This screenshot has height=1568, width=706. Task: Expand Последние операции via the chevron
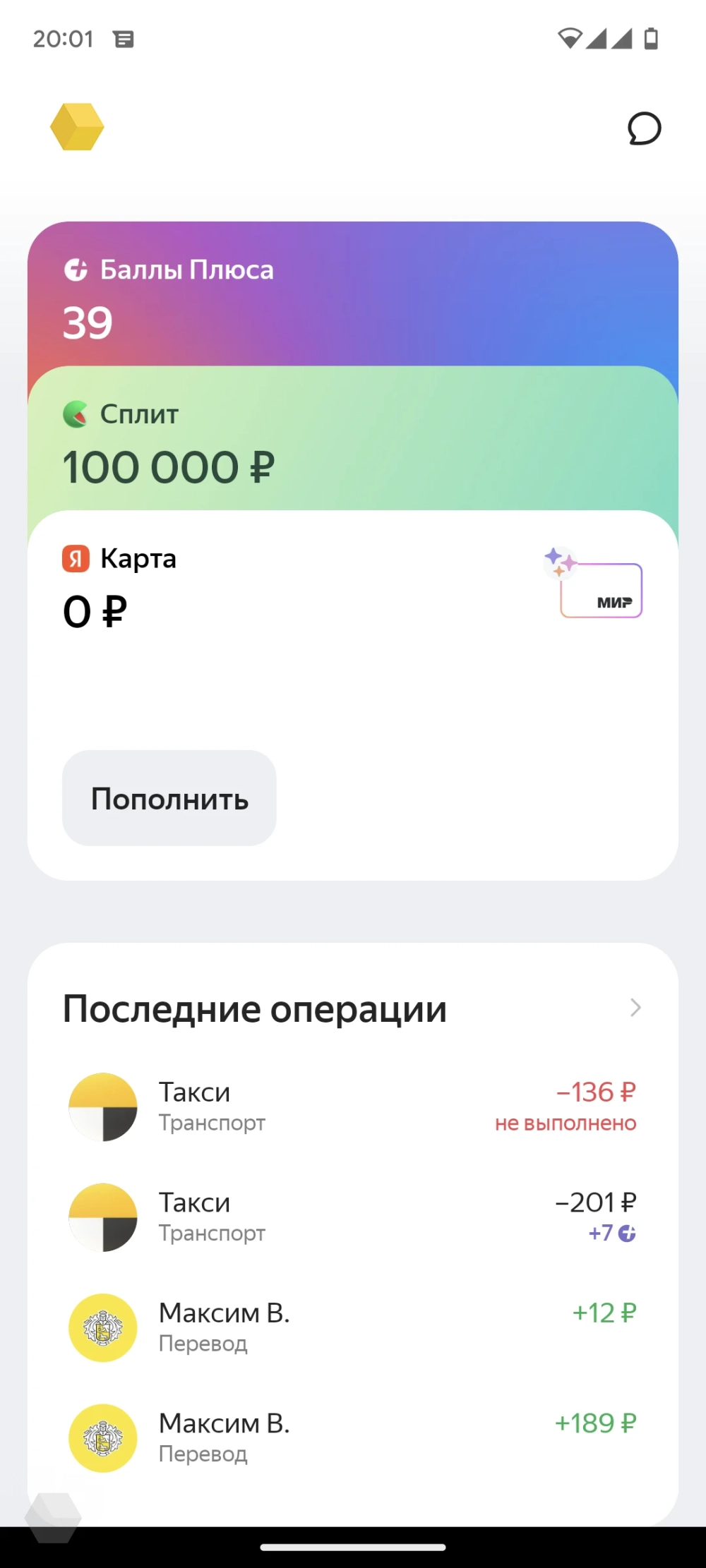tap(635, 1008)
